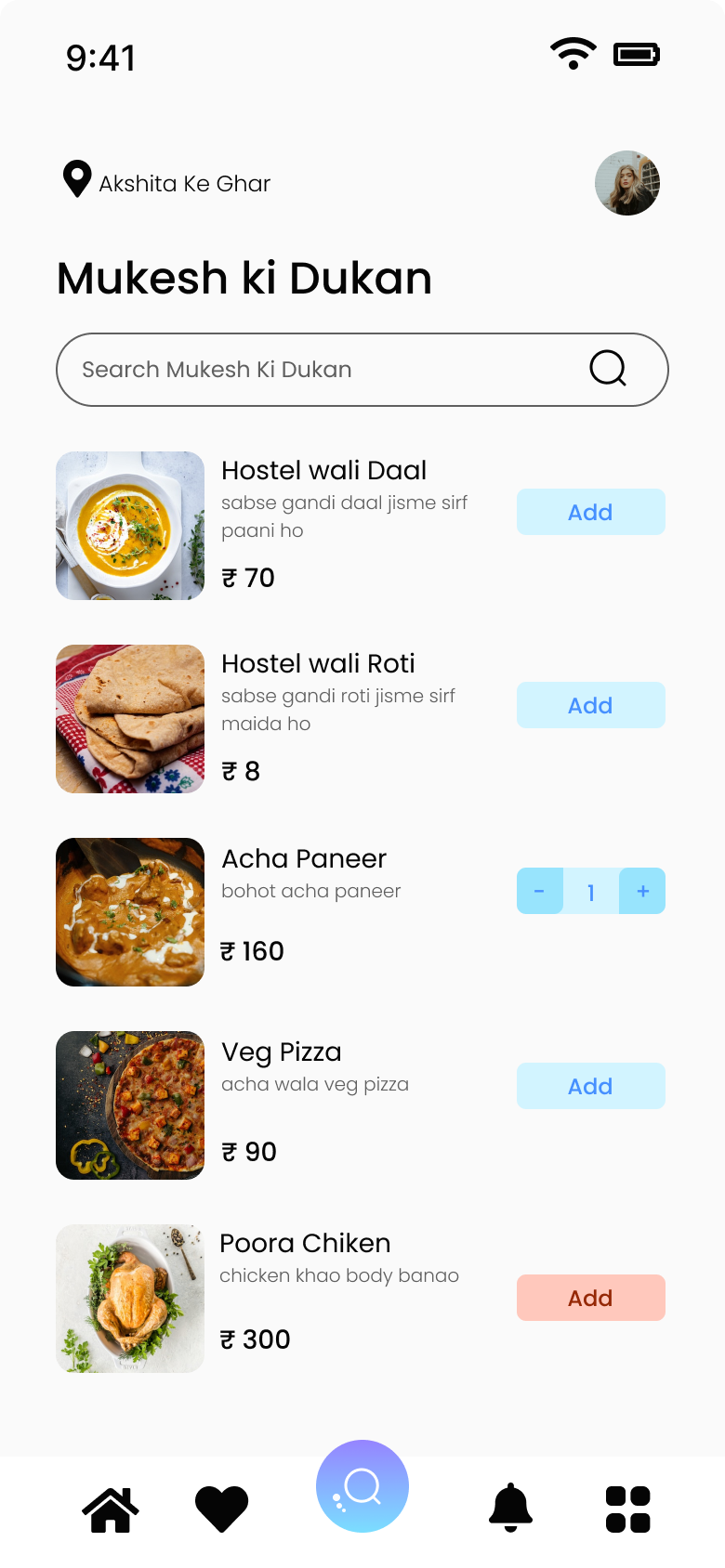
Task: View the Hostel wali Daal photo
Action: [x=130, y=526]
